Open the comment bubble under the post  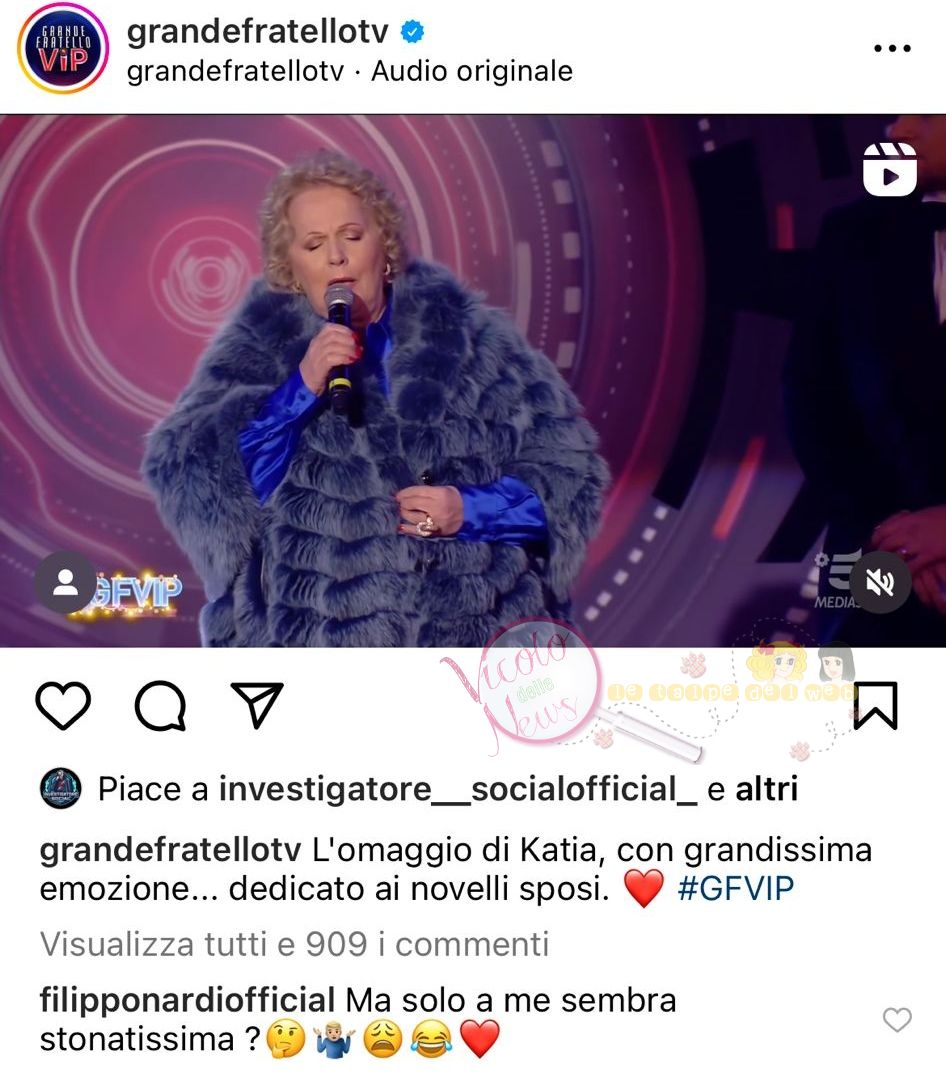point(160,707)
